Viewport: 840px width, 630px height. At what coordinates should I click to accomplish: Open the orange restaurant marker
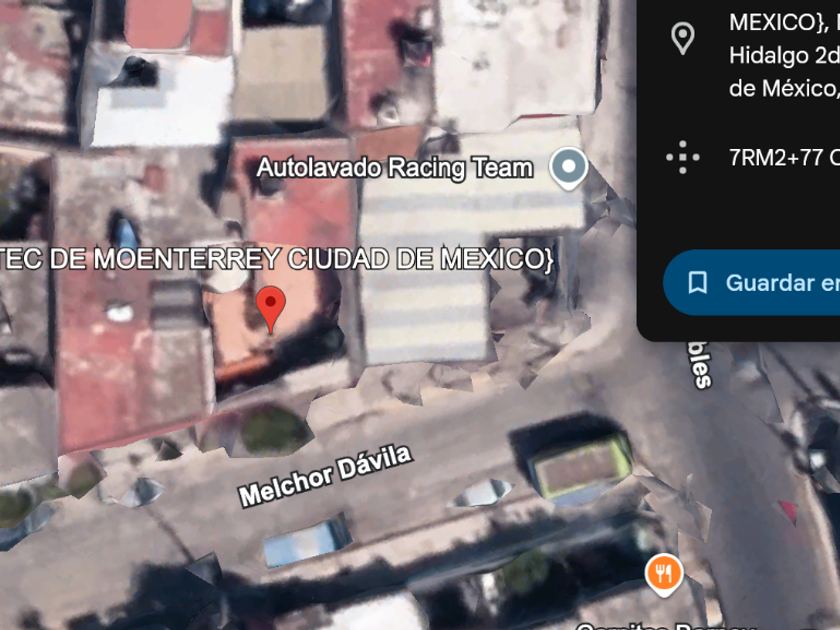coord(664,574)
